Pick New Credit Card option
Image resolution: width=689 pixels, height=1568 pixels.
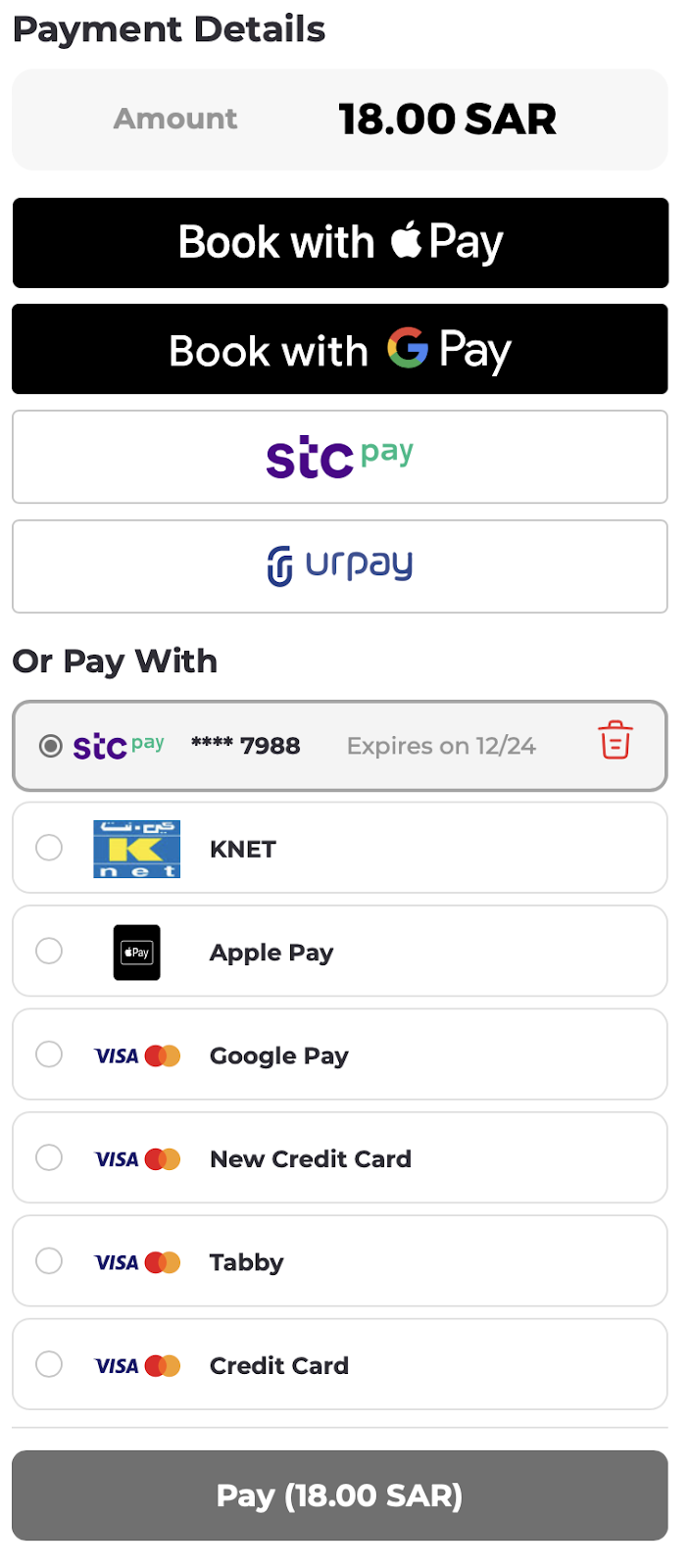(x=49, y=1157)
